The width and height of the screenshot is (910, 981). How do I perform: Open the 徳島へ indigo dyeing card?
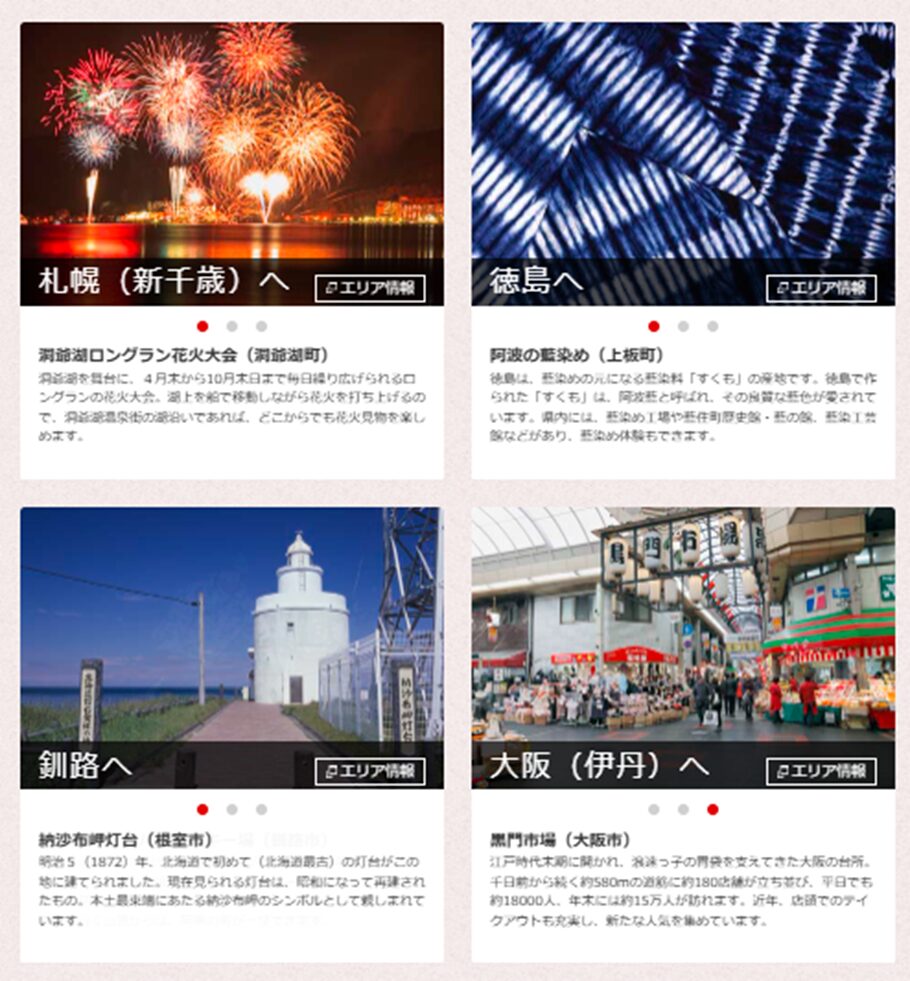point(683,140)
